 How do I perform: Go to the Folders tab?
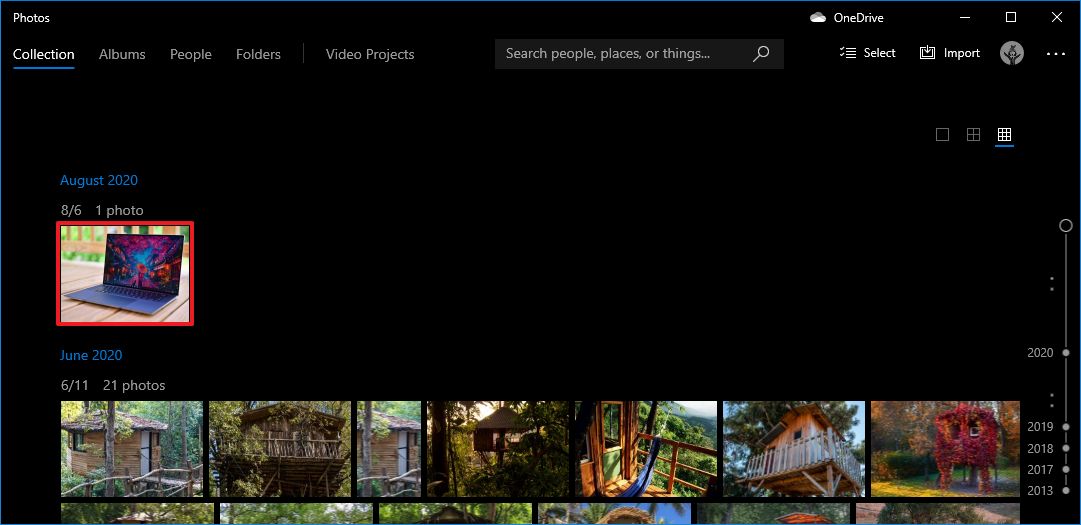click(258, 54)
